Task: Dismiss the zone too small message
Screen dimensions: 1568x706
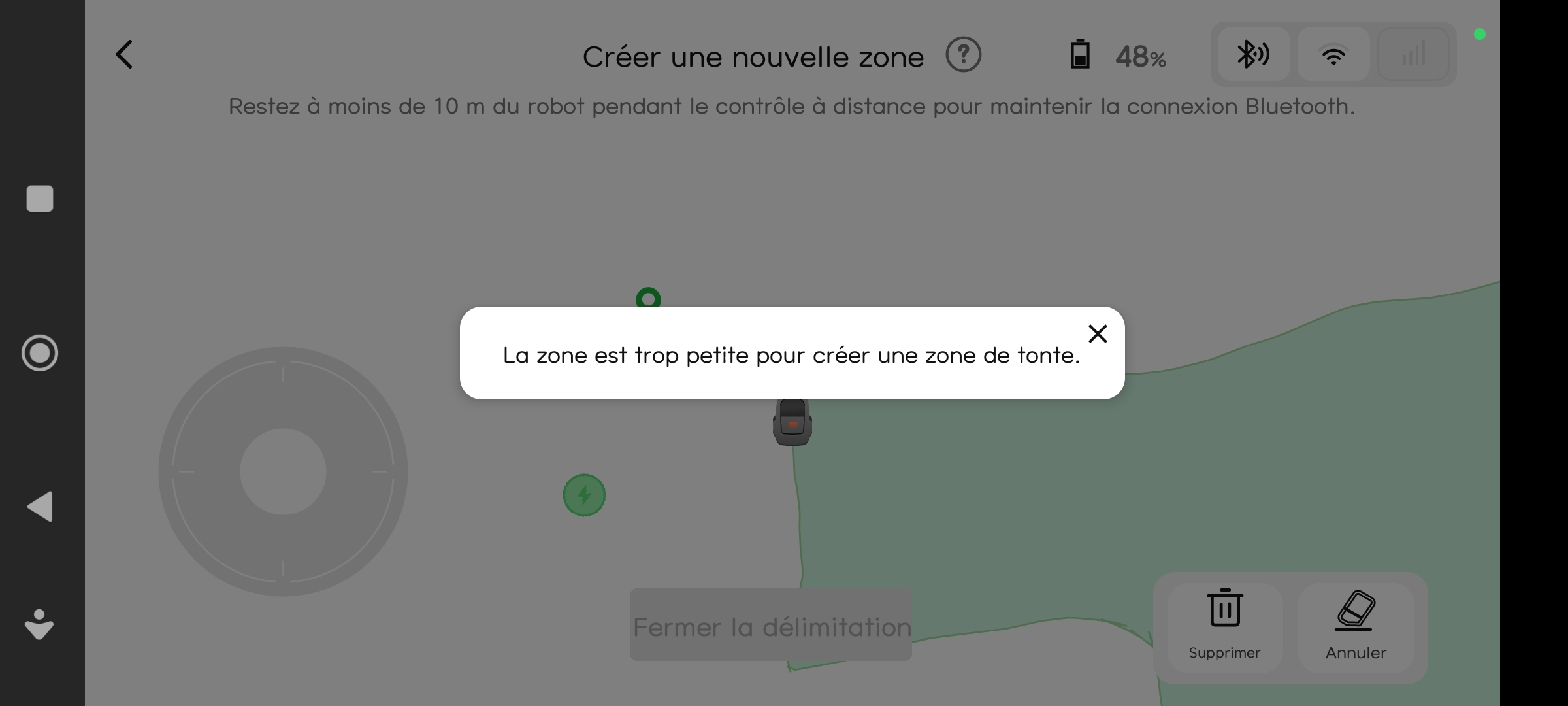Action: [1098, 334]
